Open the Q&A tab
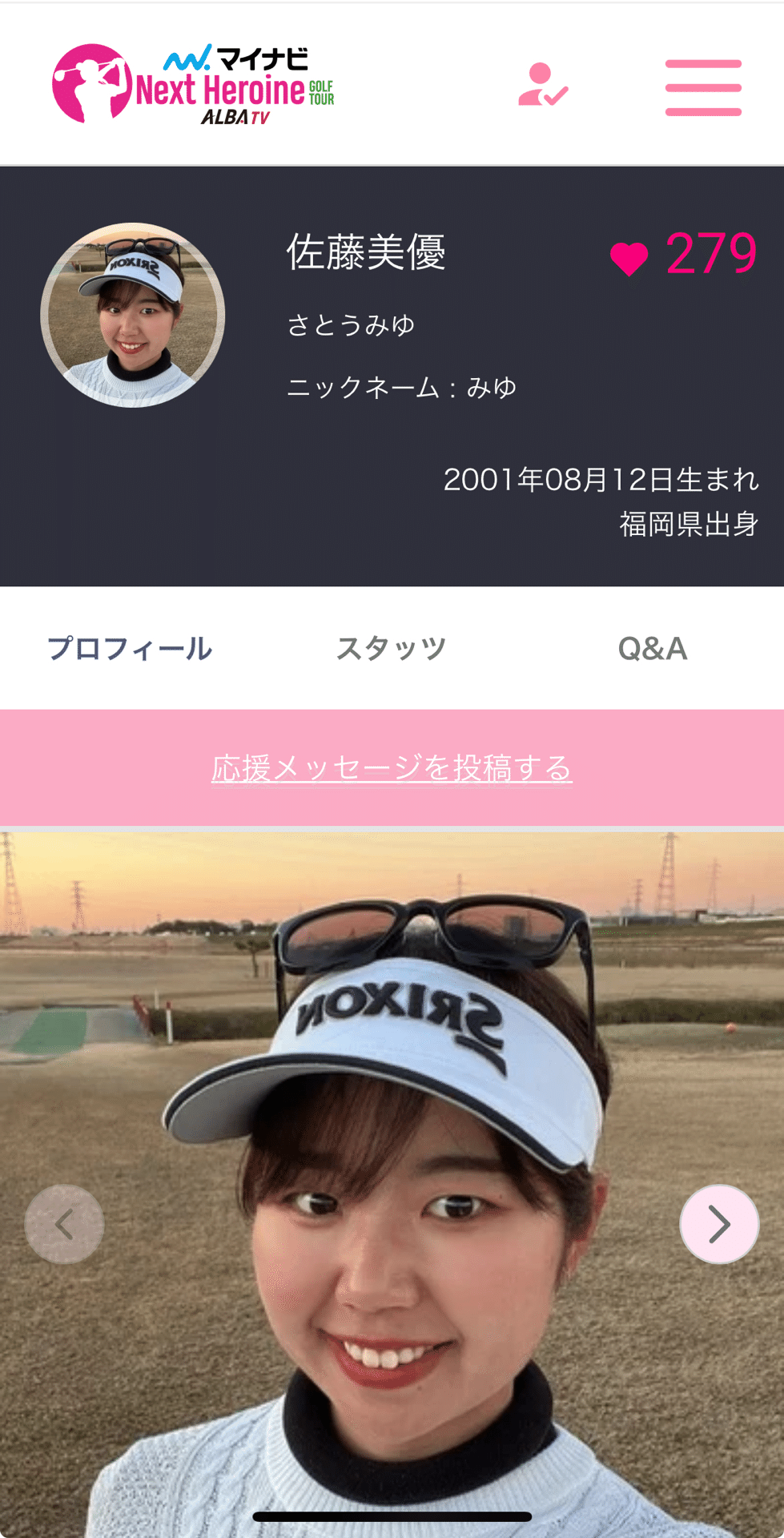This screenshot has width=784, height=1538. point(653,649)
